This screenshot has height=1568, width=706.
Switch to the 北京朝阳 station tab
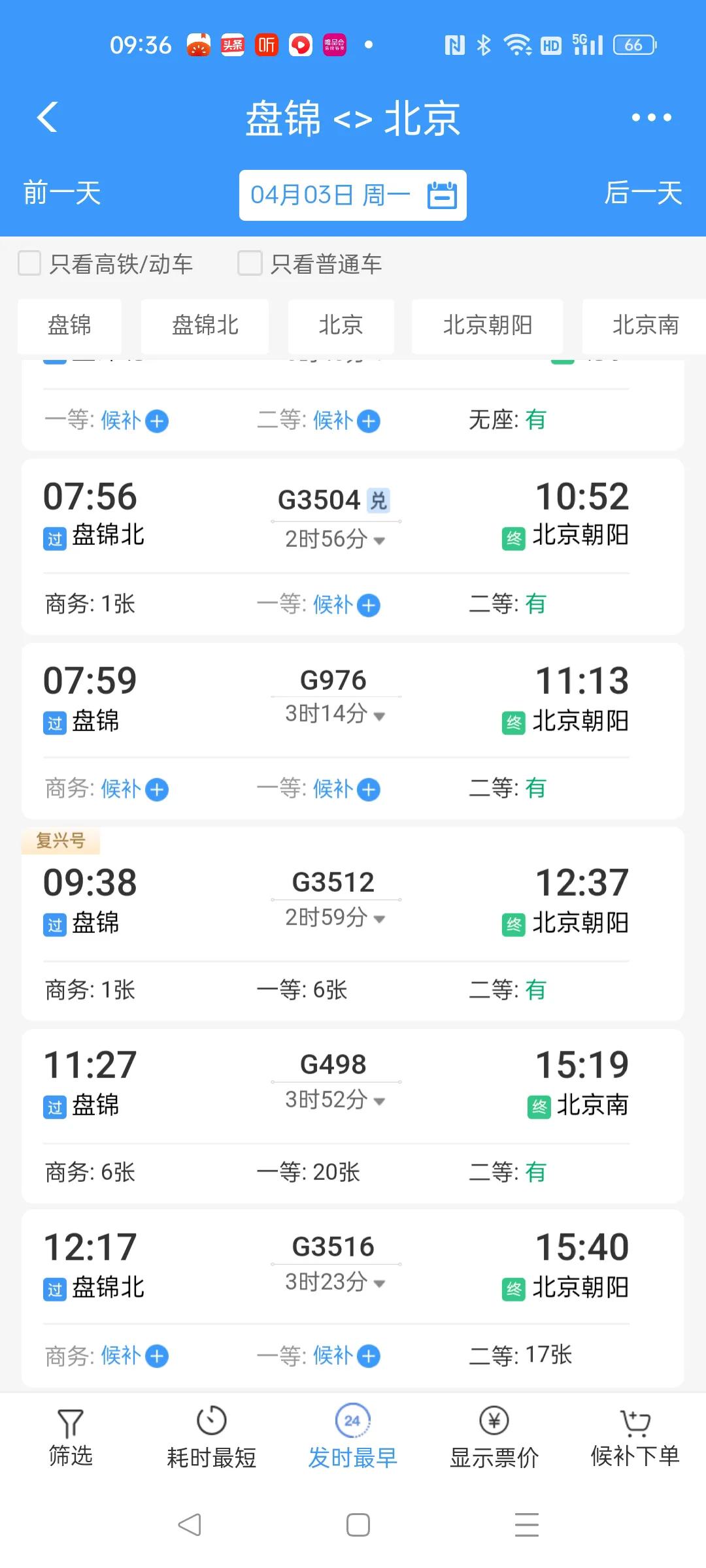(x=487, y=326)
